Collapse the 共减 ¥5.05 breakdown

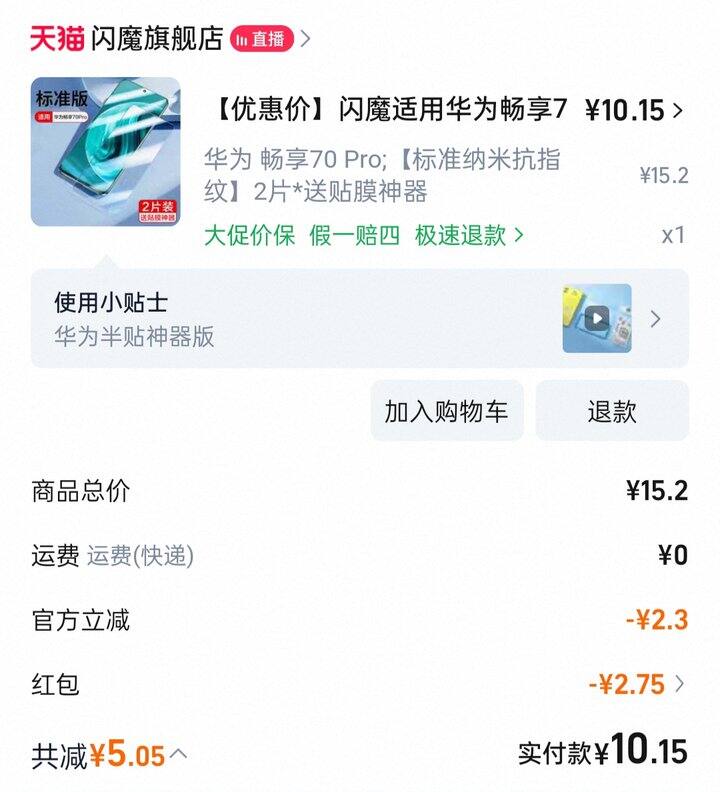(x=179, y=753)
